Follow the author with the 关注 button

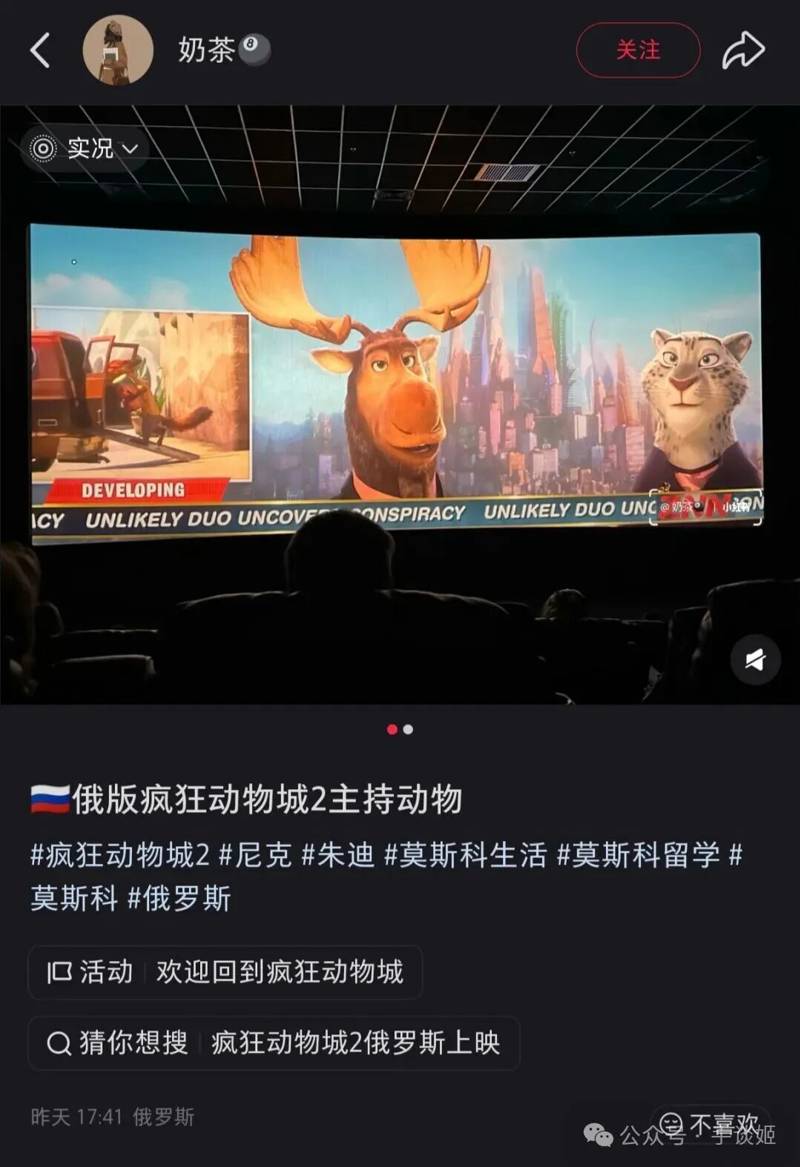tap(638, 50)
